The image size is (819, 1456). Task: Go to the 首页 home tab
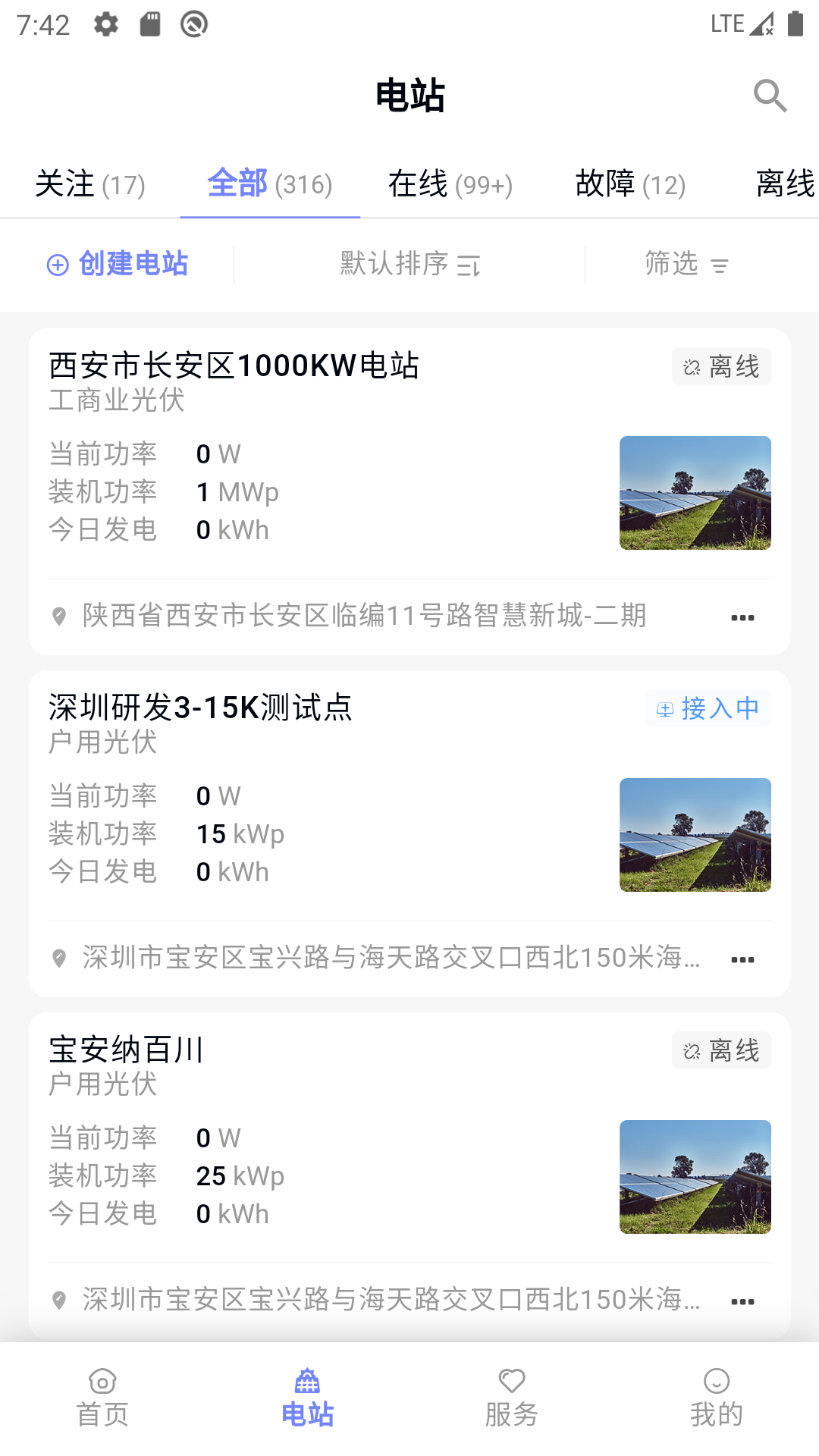(102, 1398)
